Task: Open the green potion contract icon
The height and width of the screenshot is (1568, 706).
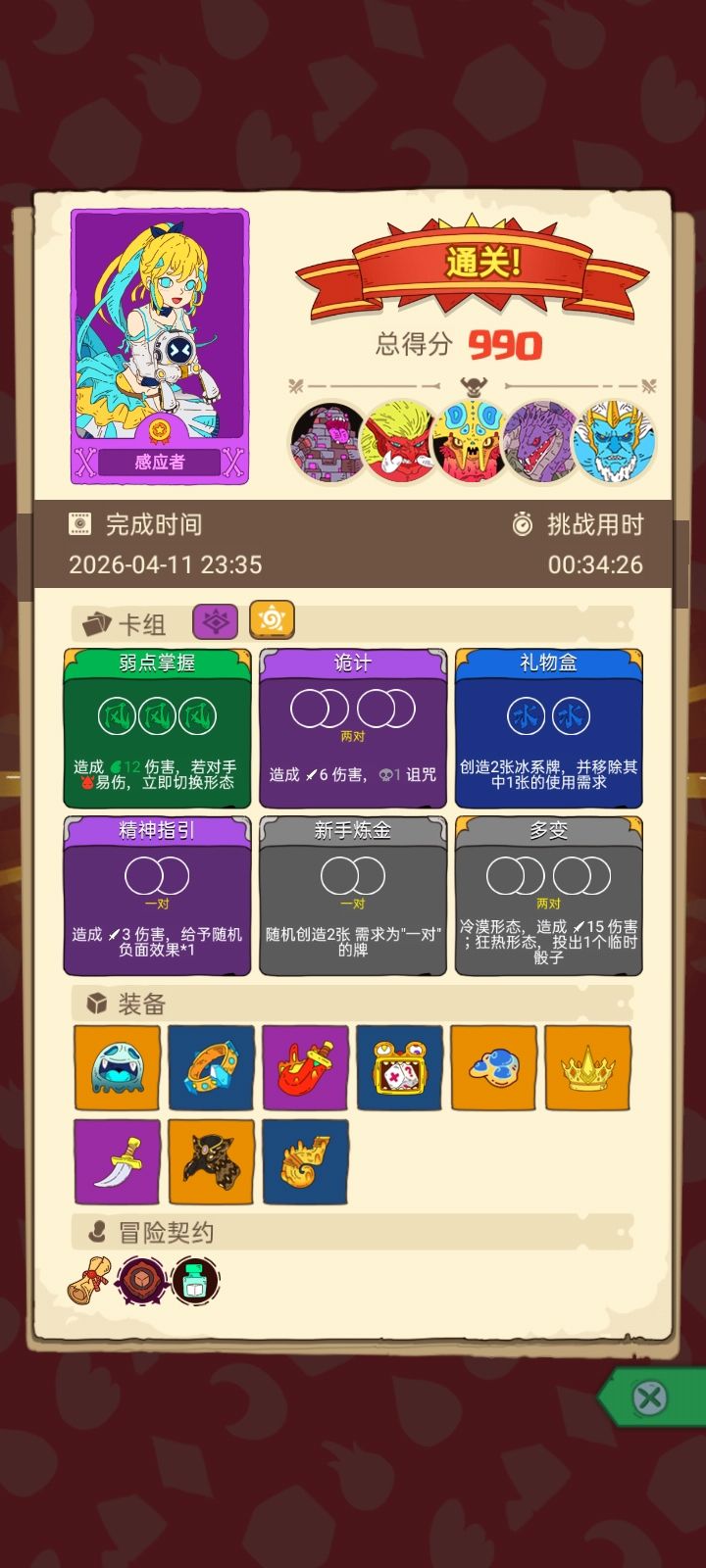Action: (195, 1279)
